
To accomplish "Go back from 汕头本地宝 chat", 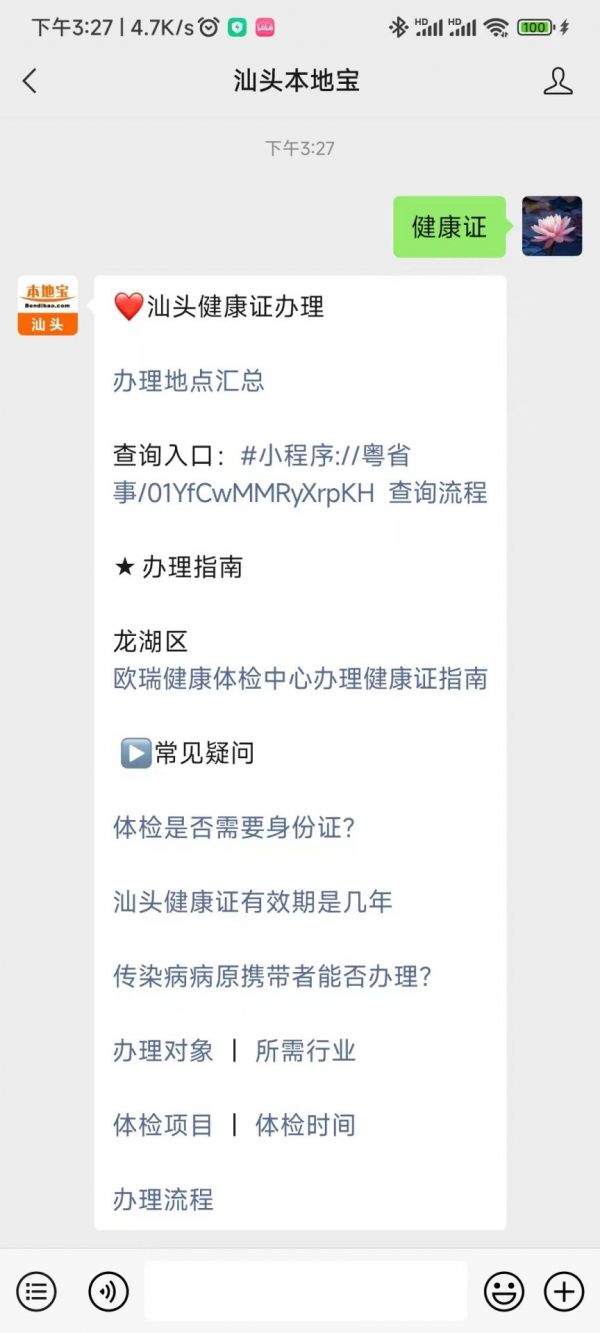I will (x=30, y=81).
